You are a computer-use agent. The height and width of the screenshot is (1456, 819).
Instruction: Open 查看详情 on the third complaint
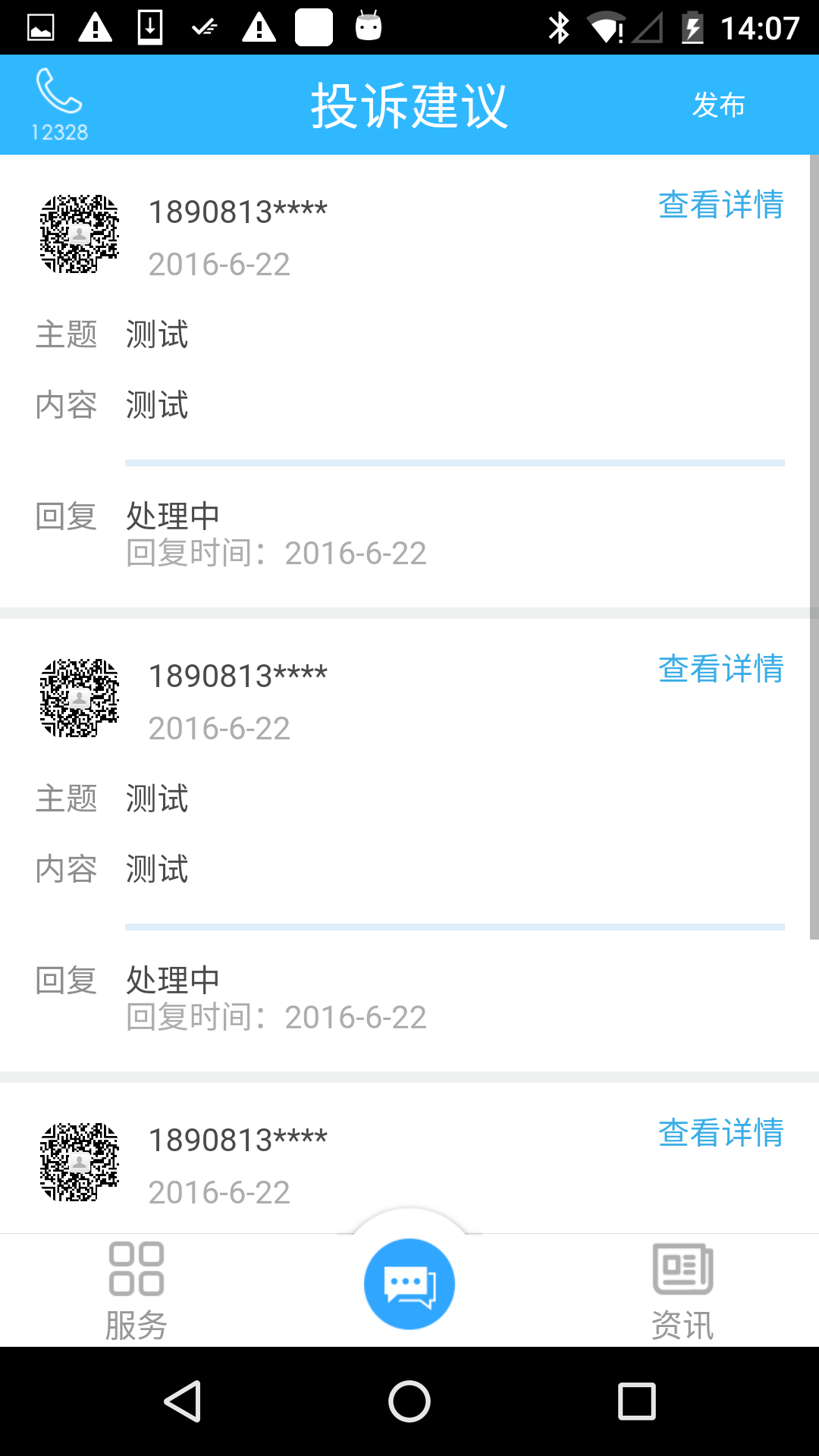coord(721,1134)
